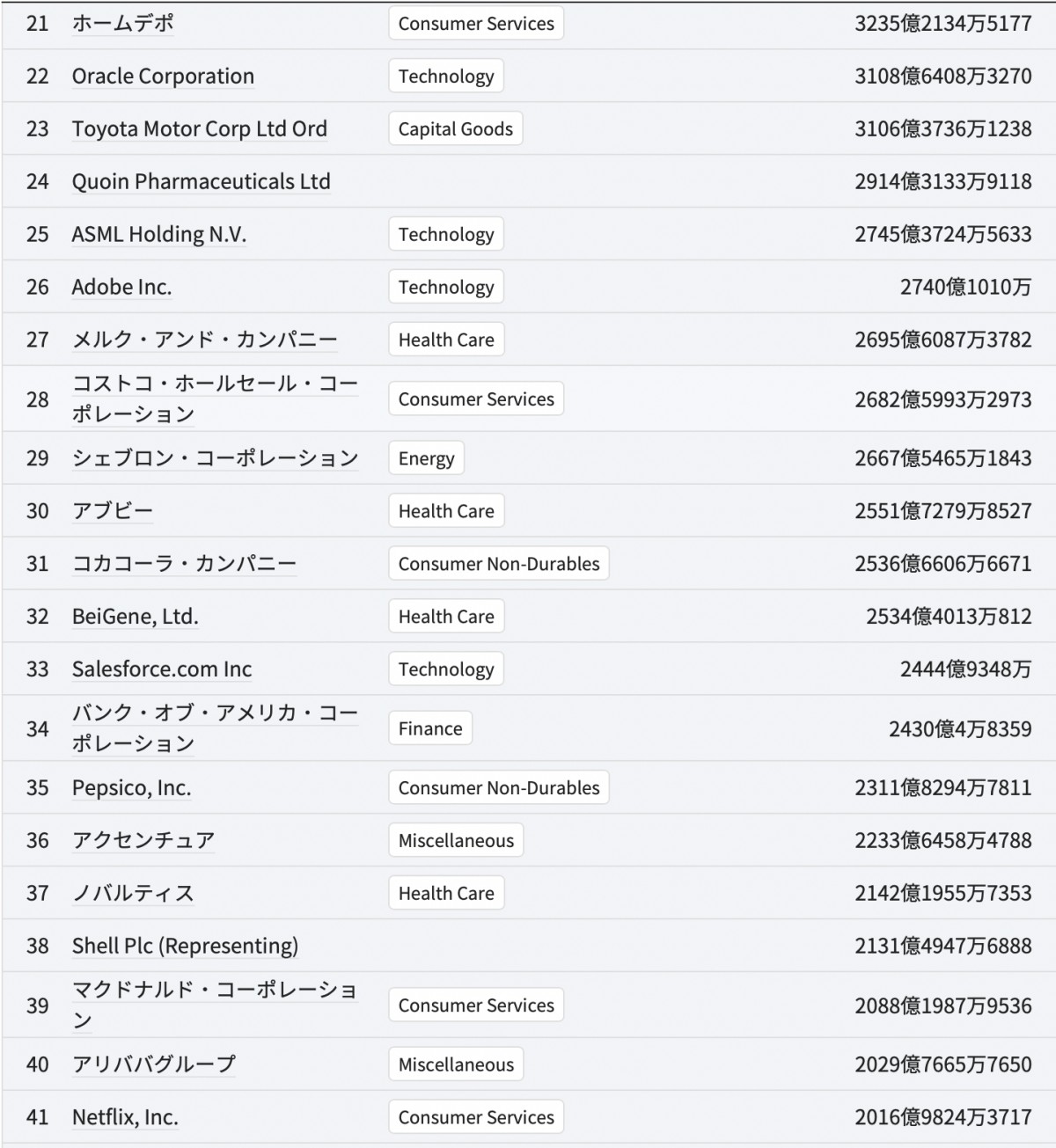Open Oracle Corporation's page

[163, 77]
